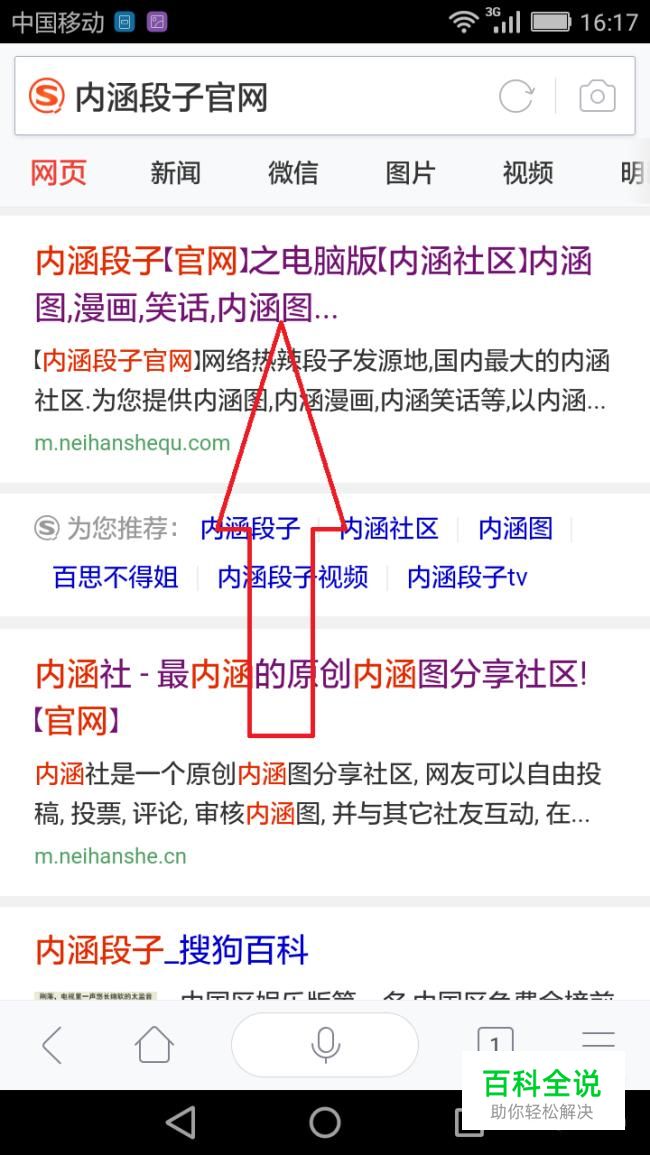This screenshot has width=650, height=1155.
Task: Select the recommended search 内涵社区
Action: click(389, 528)
